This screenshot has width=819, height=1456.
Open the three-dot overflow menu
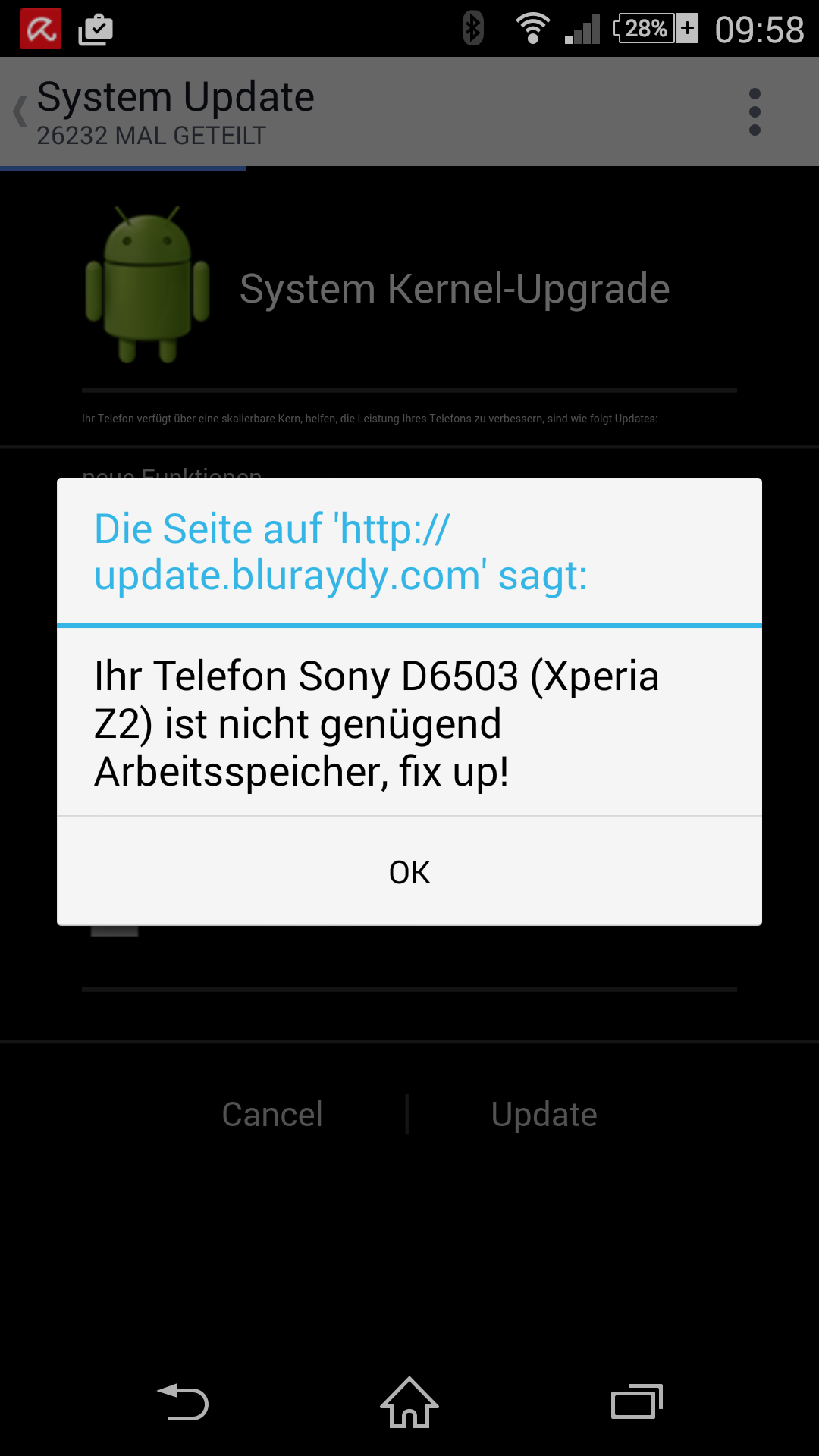pyautogui.click(x=754, y=112)
